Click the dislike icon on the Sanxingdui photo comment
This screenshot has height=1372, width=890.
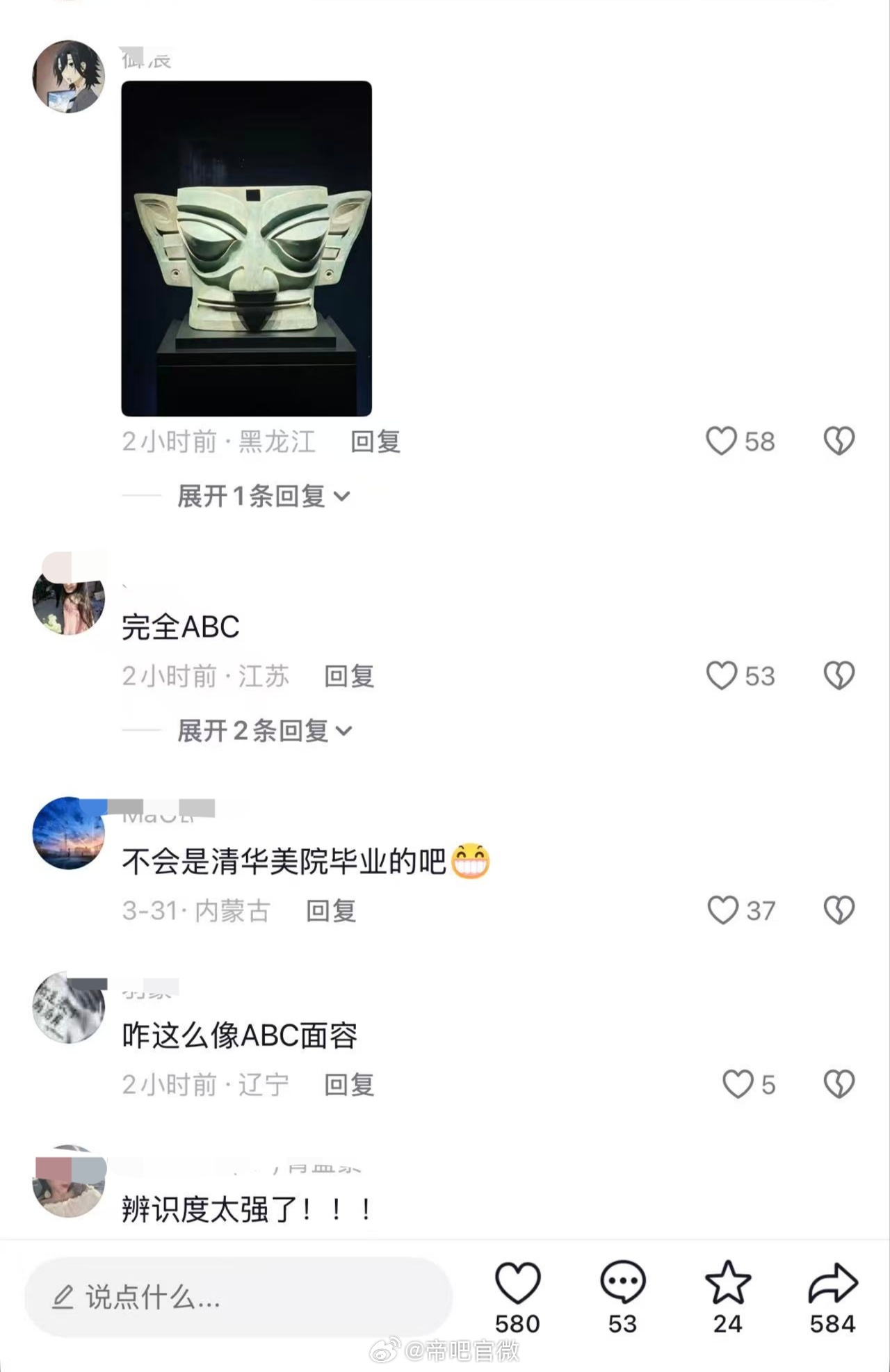pos(839,440)
